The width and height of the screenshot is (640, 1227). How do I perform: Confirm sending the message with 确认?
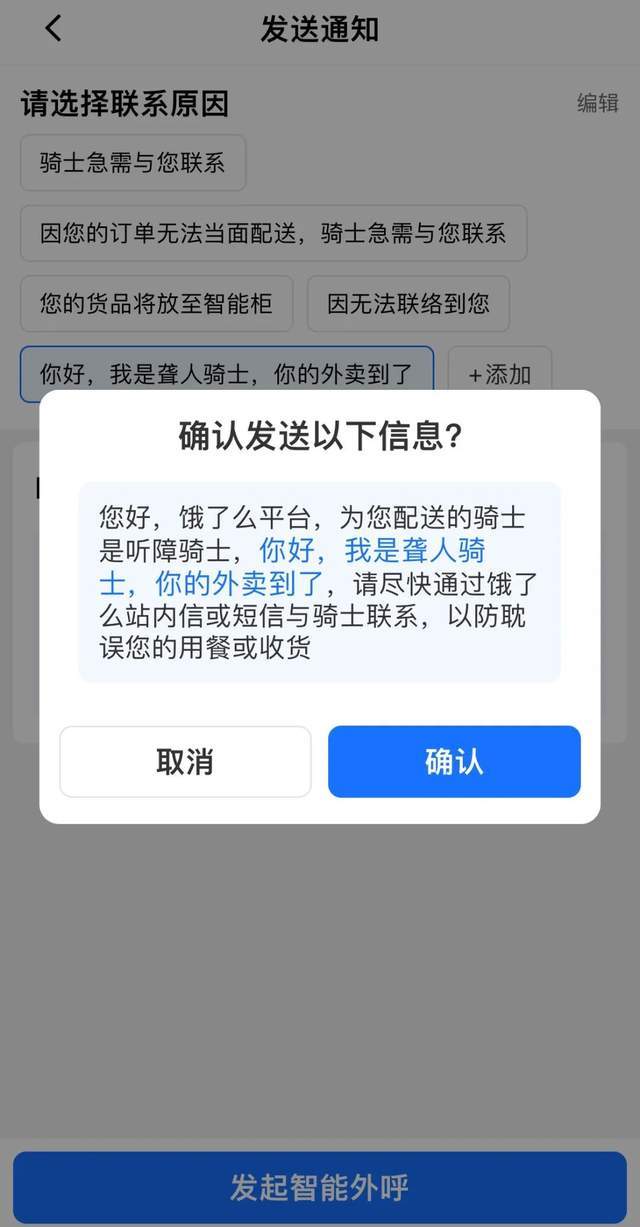[454, 762]
